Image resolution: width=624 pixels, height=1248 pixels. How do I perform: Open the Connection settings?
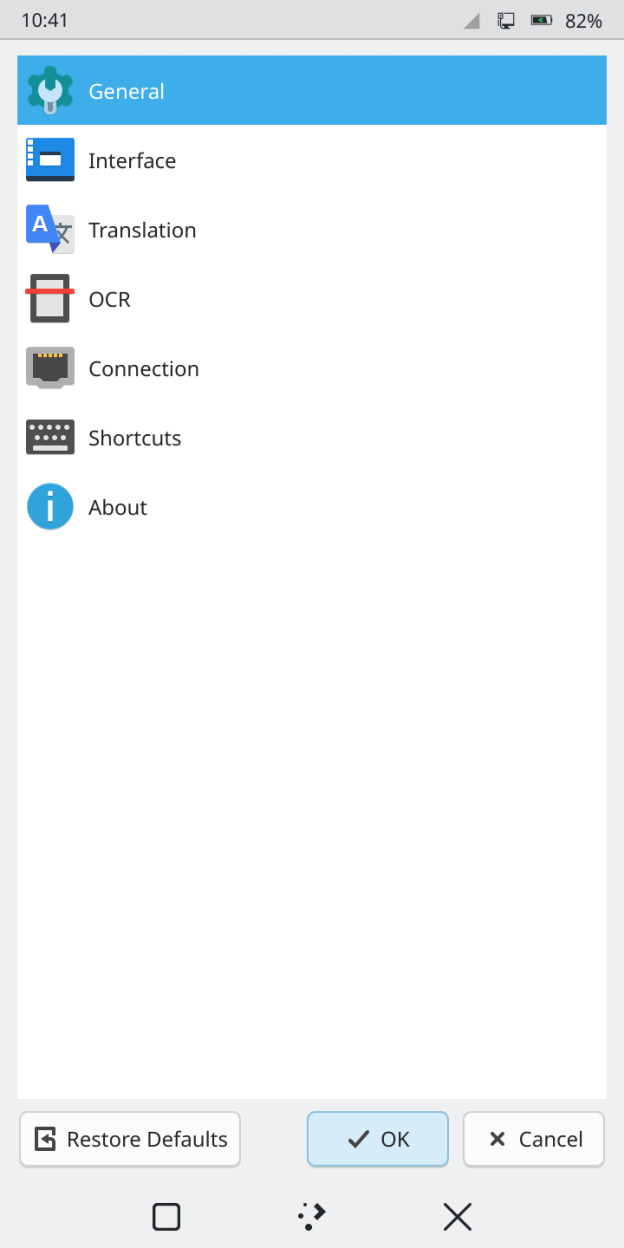click(x=143, y=369)
